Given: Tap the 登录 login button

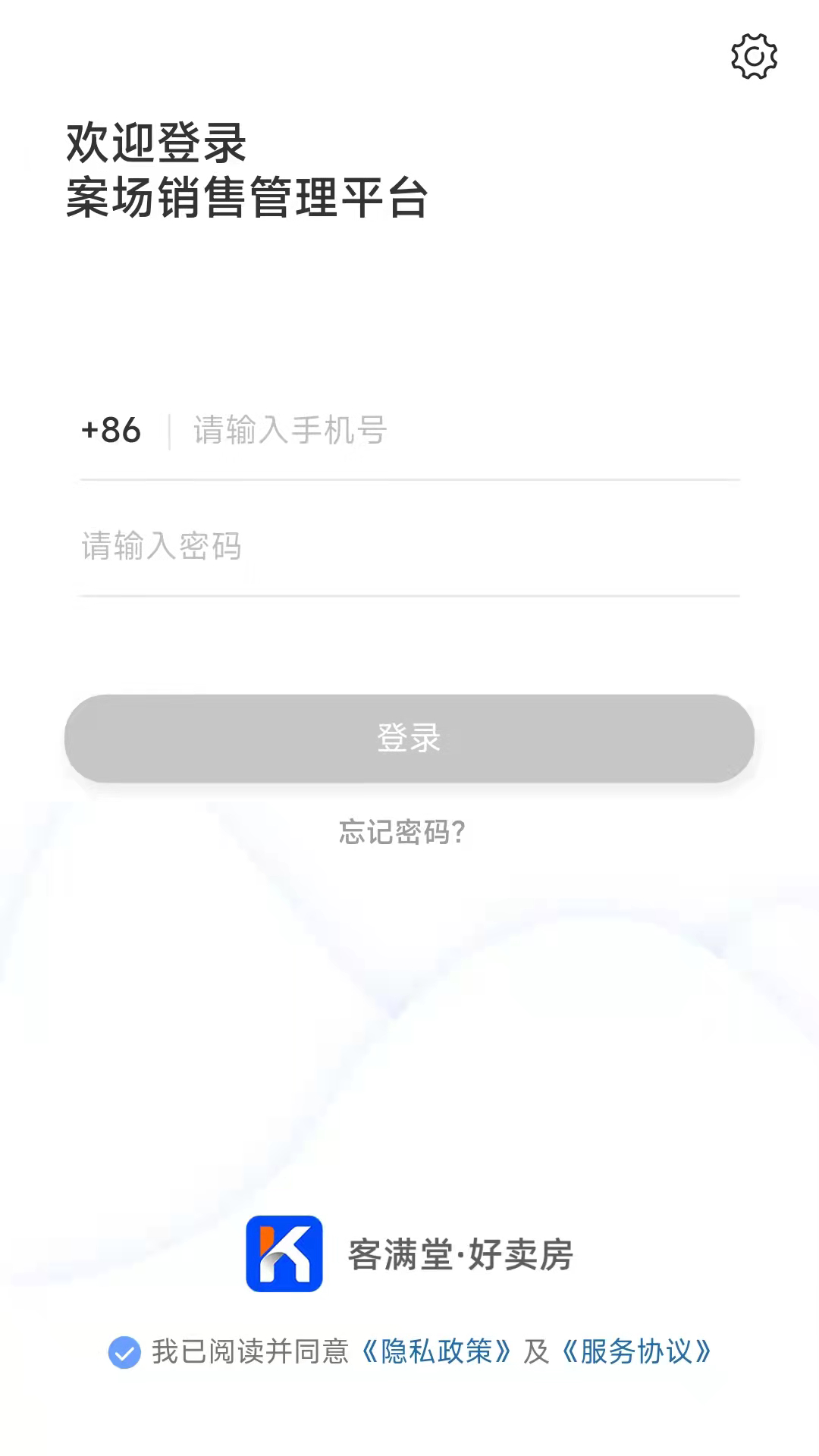Looking at the screenshot, I should click(409, 738).
